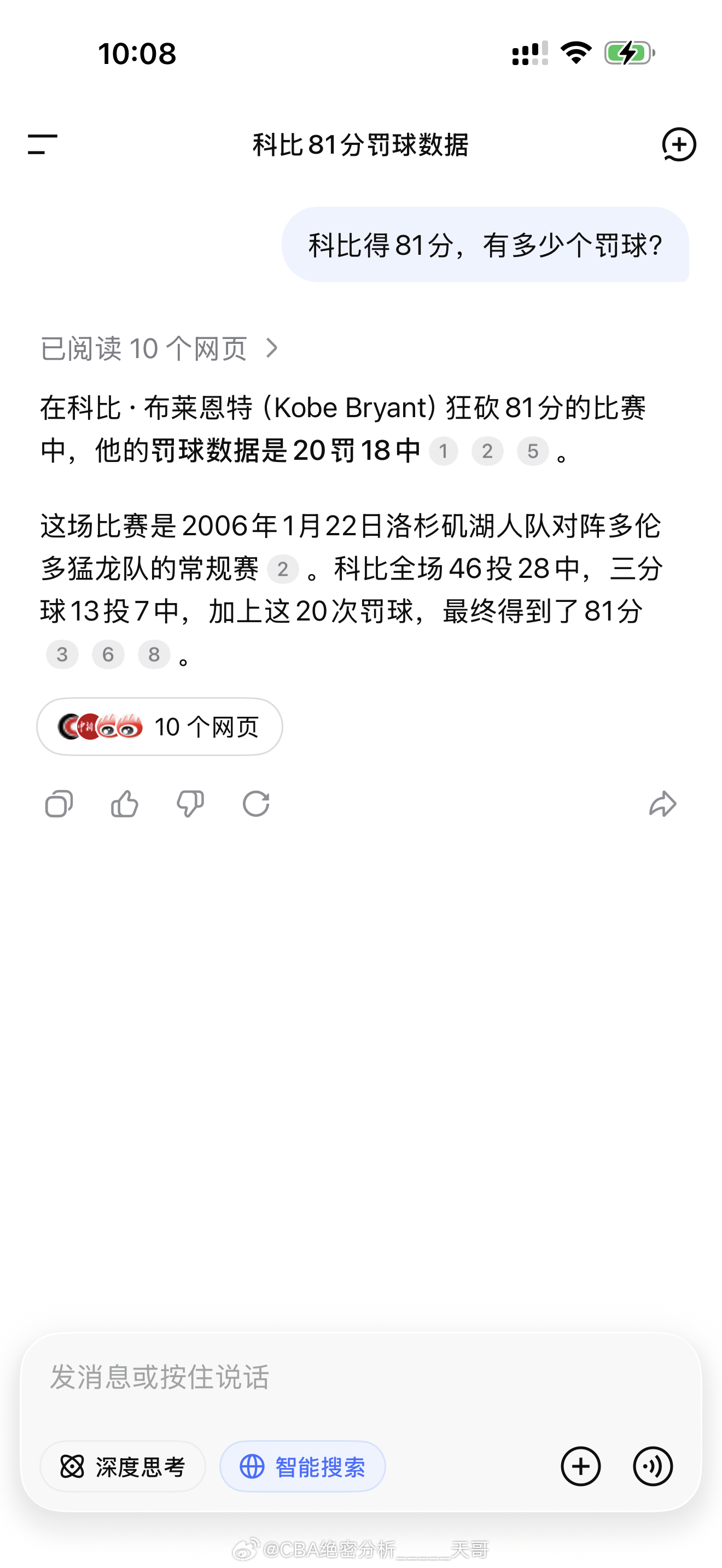The width and height of the screenshot is (722, 1568).
Task: Open citation link 8 at paragraph end
Action: tap(155, 654)
